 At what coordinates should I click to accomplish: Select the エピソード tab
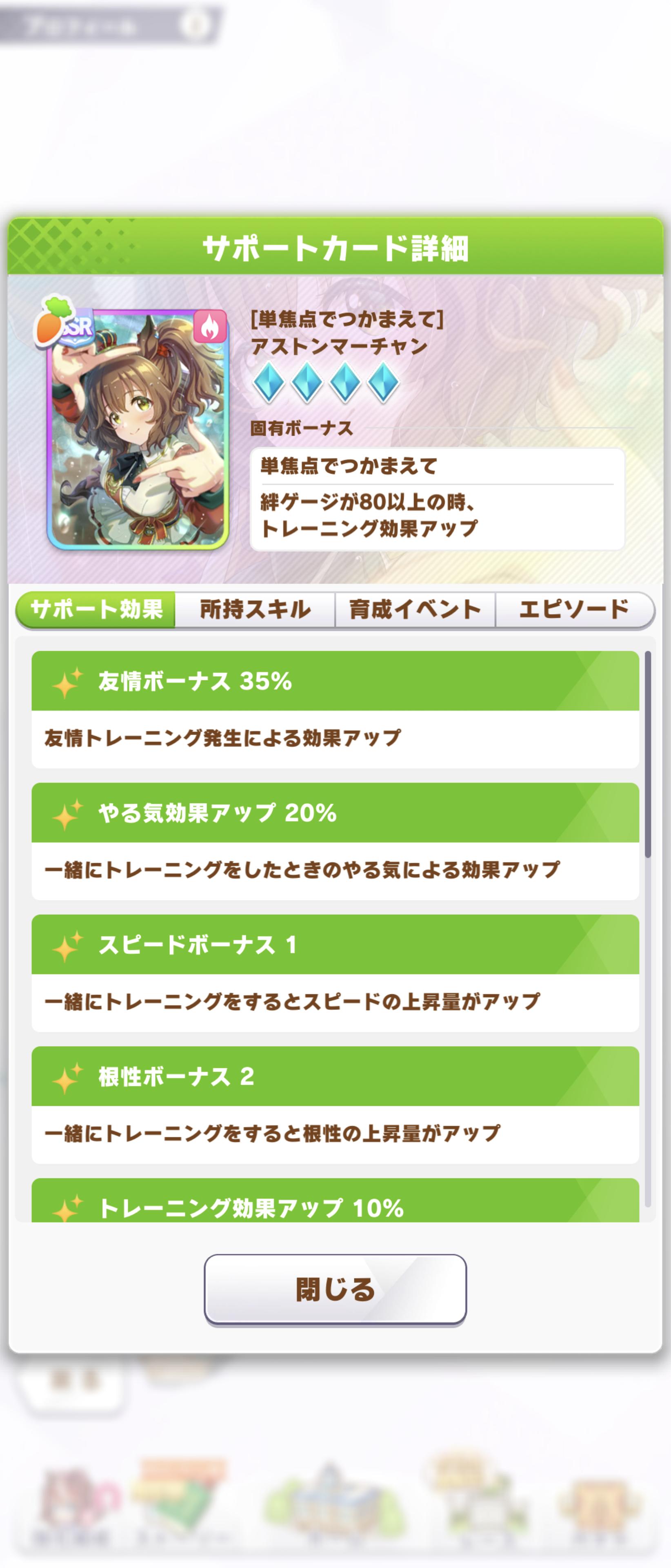(x=574, y=609)
